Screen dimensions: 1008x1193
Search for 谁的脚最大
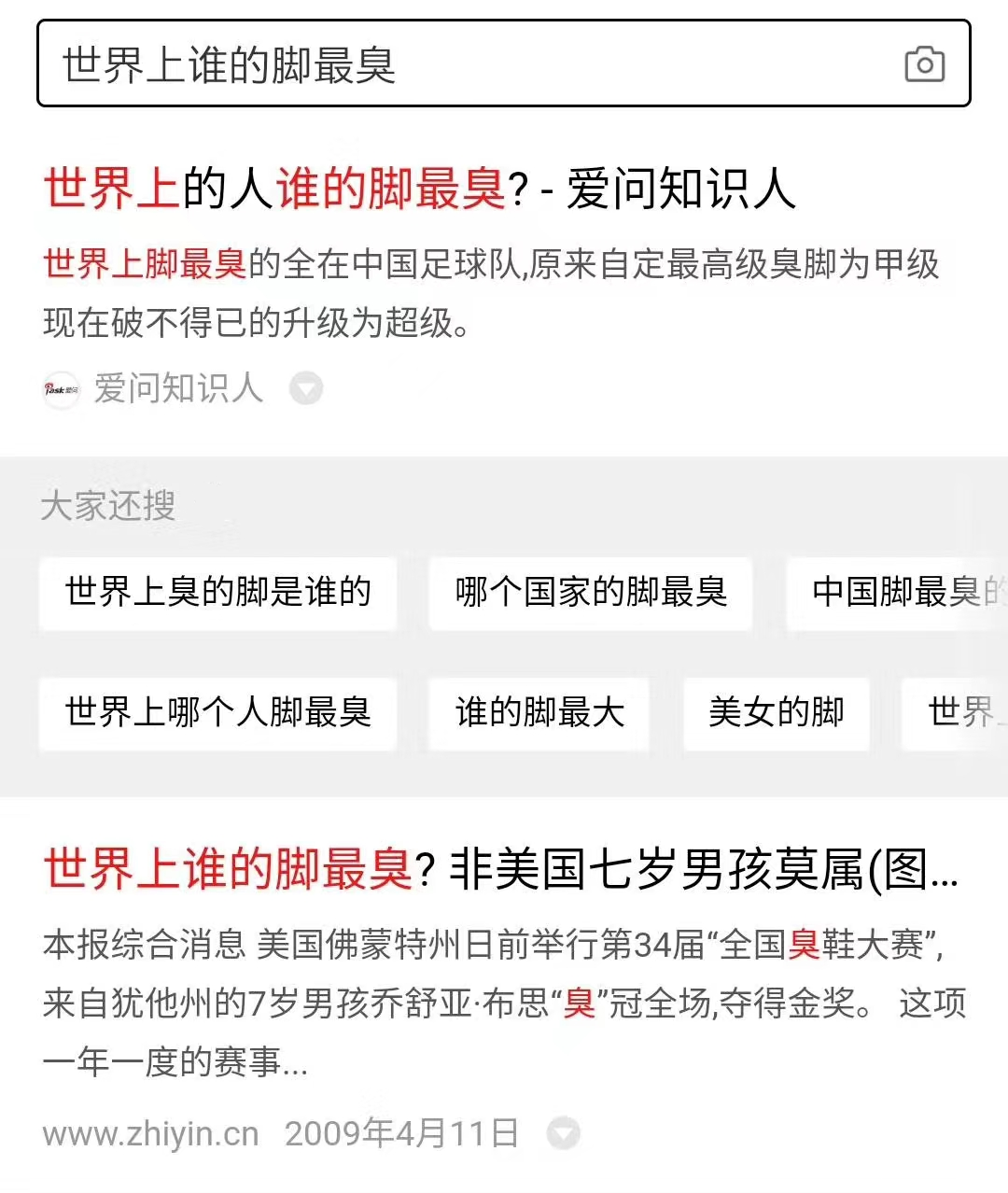(539, 713)
